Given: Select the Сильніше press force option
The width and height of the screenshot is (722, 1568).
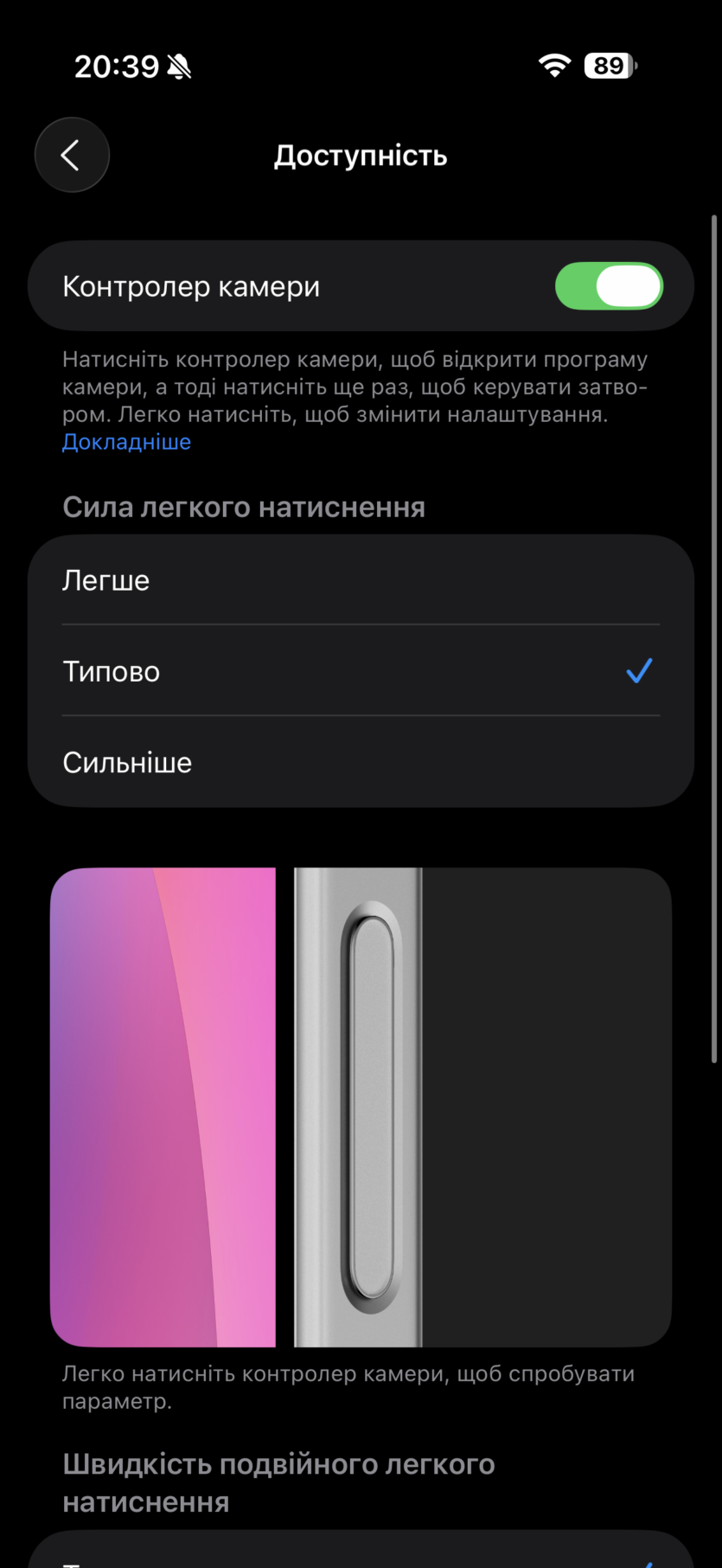Looking at the screenshot, I should 361,762.
